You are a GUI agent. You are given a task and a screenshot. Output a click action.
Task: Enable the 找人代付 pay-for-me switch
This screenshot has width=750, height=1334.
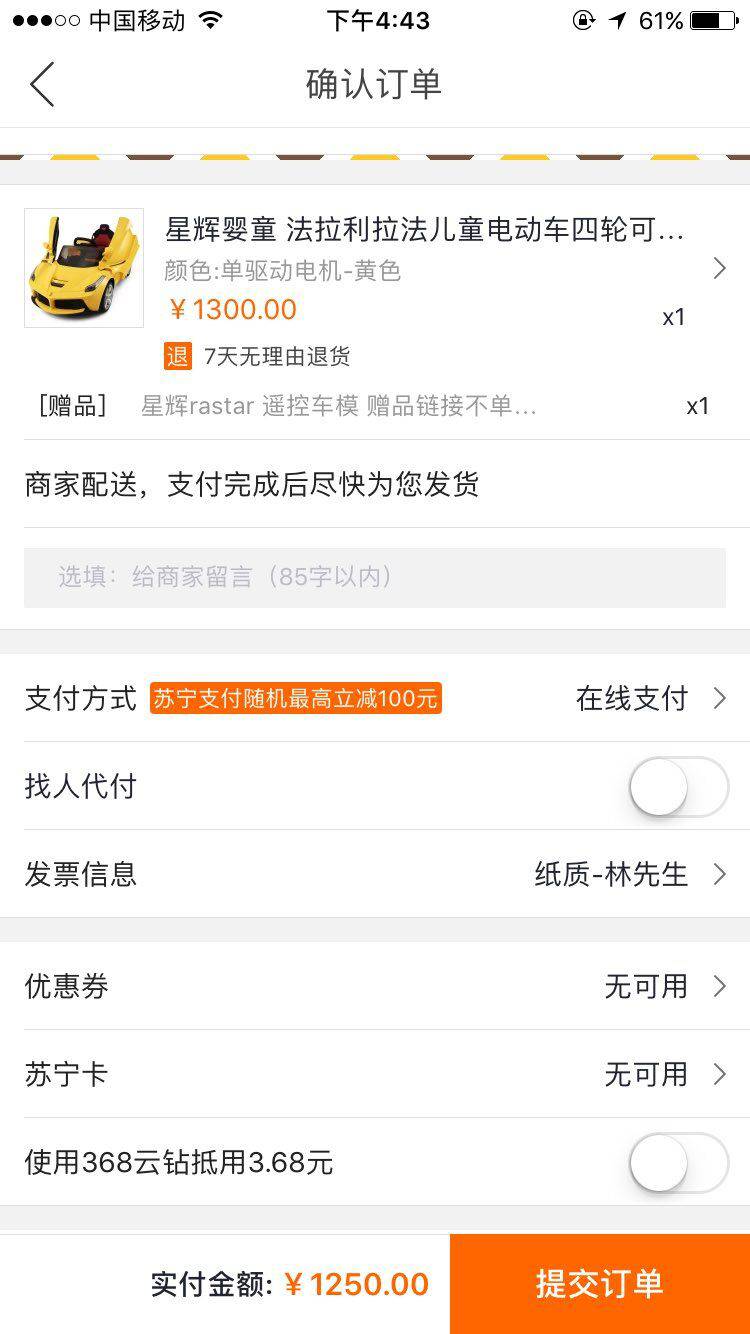[x=678, y=787]
